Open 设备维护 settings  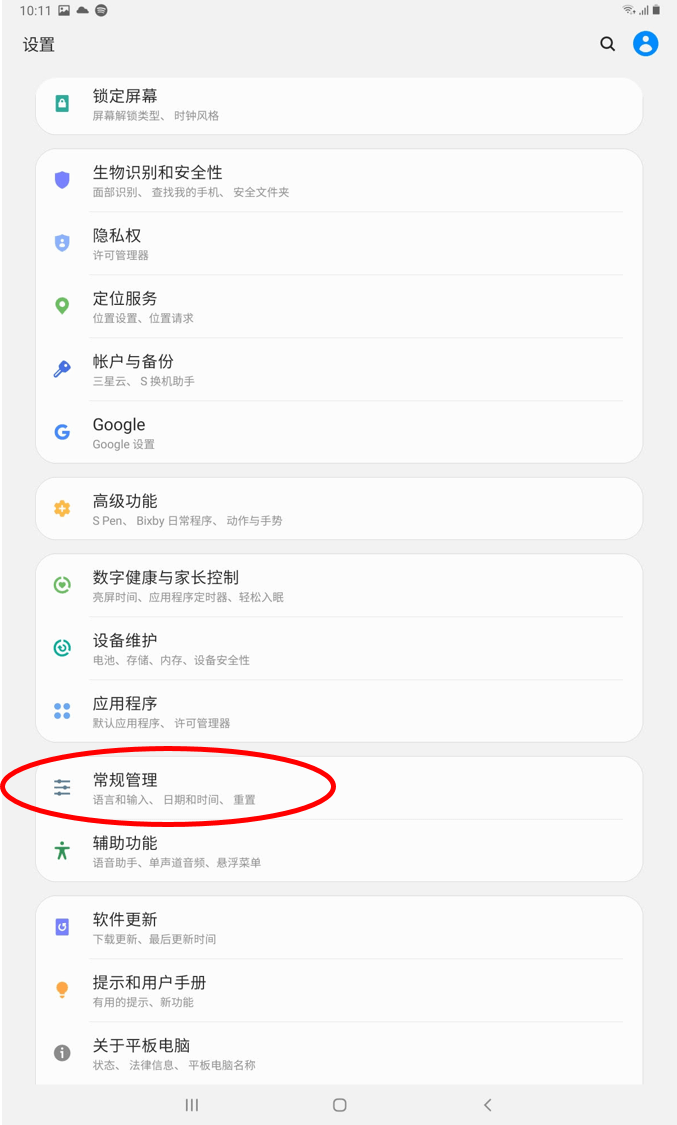click(x=338, y=649)
